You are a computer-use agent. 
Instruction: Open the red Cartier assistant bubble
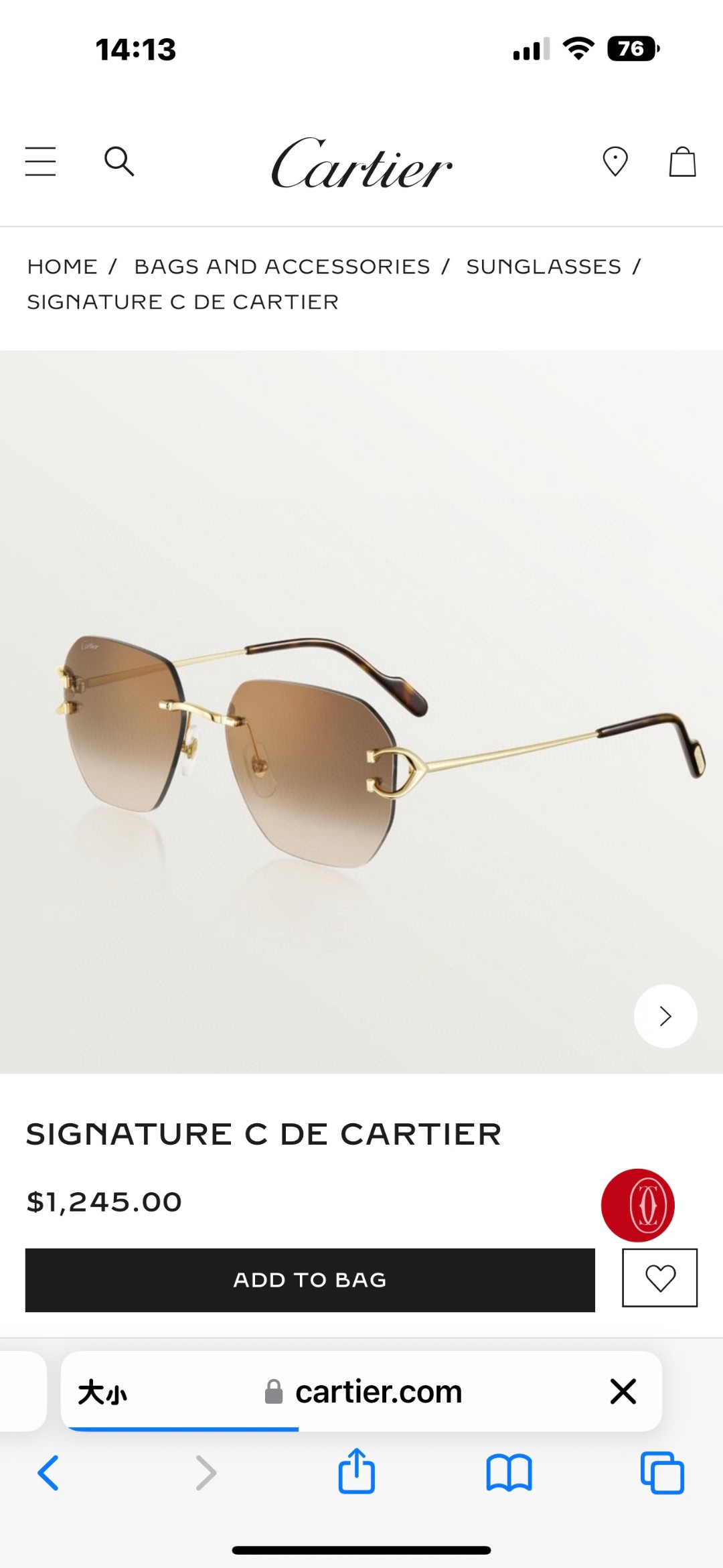[x=638, y=1205]
